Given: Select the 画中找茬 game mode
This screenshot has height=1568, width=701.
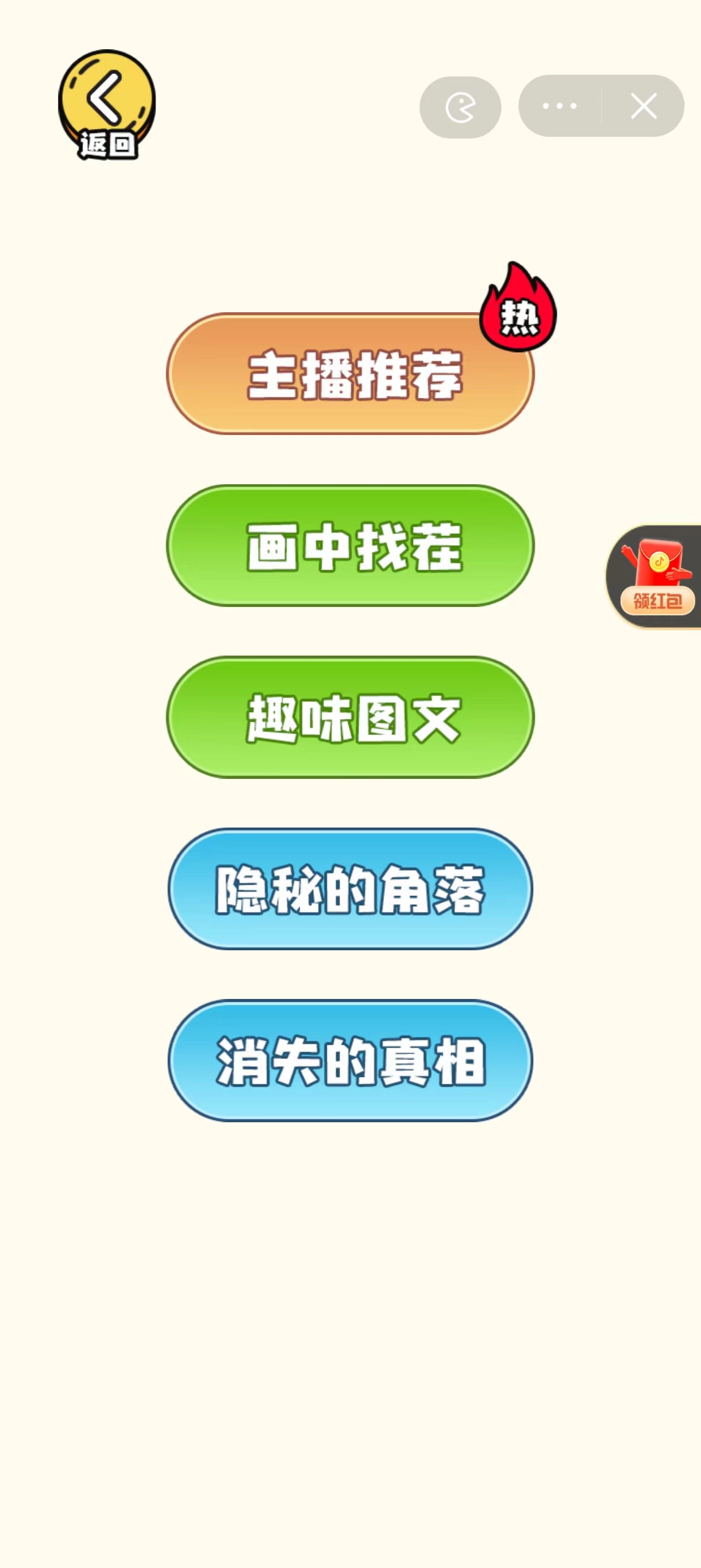Looking at the screenshot, I should coord(352,546).
